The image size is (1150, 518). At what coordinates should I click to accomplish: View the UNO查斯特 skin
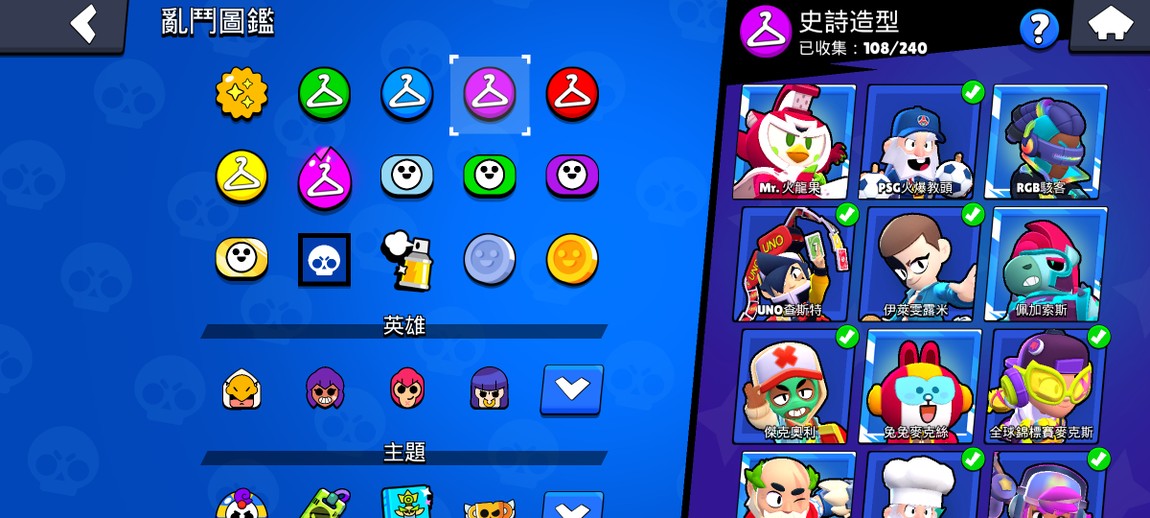coord(796,264)
